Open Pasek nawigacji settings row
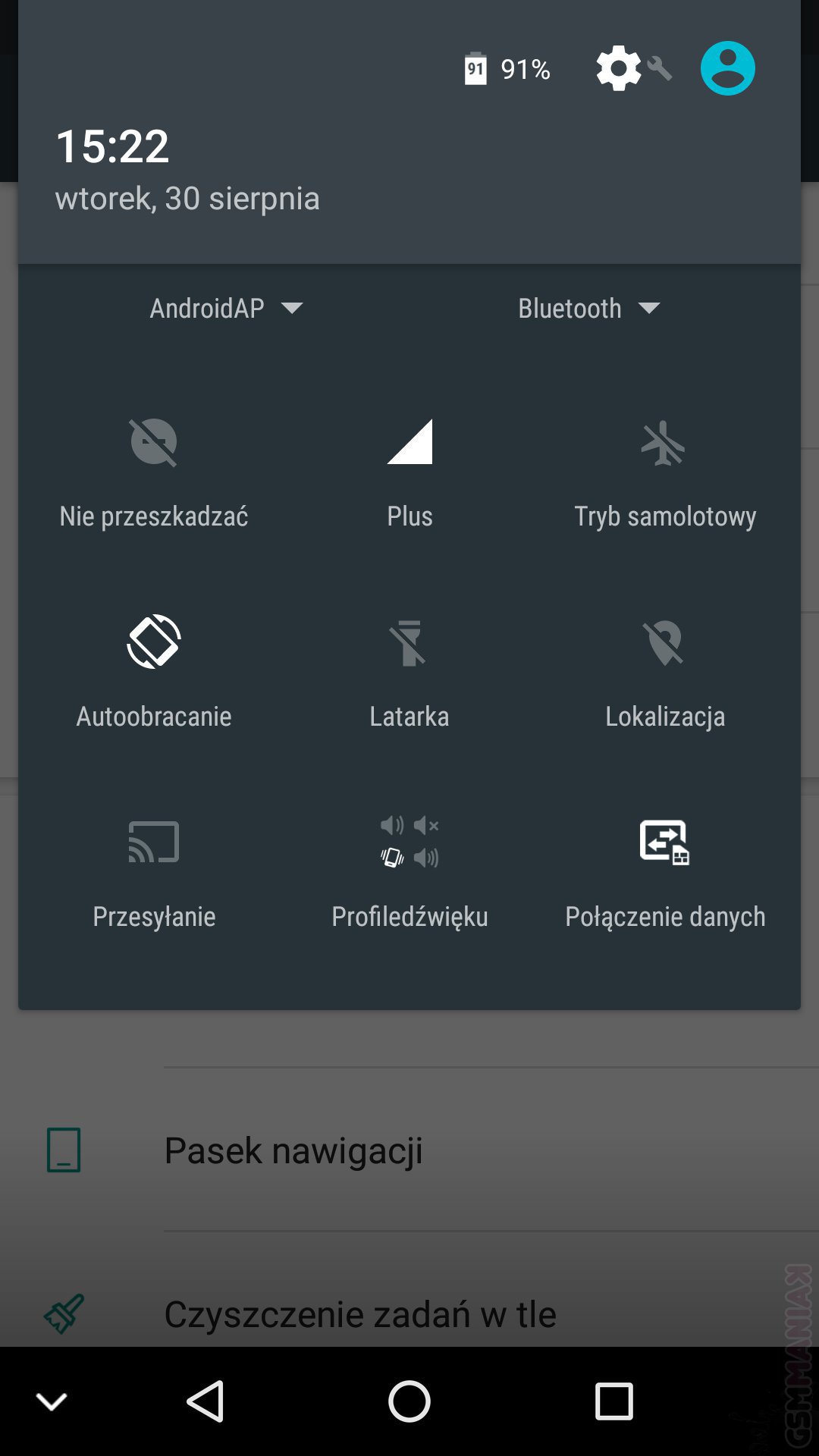This screenshot has height=1456, width=819. pyautogui.click(x=293, y=1150)
